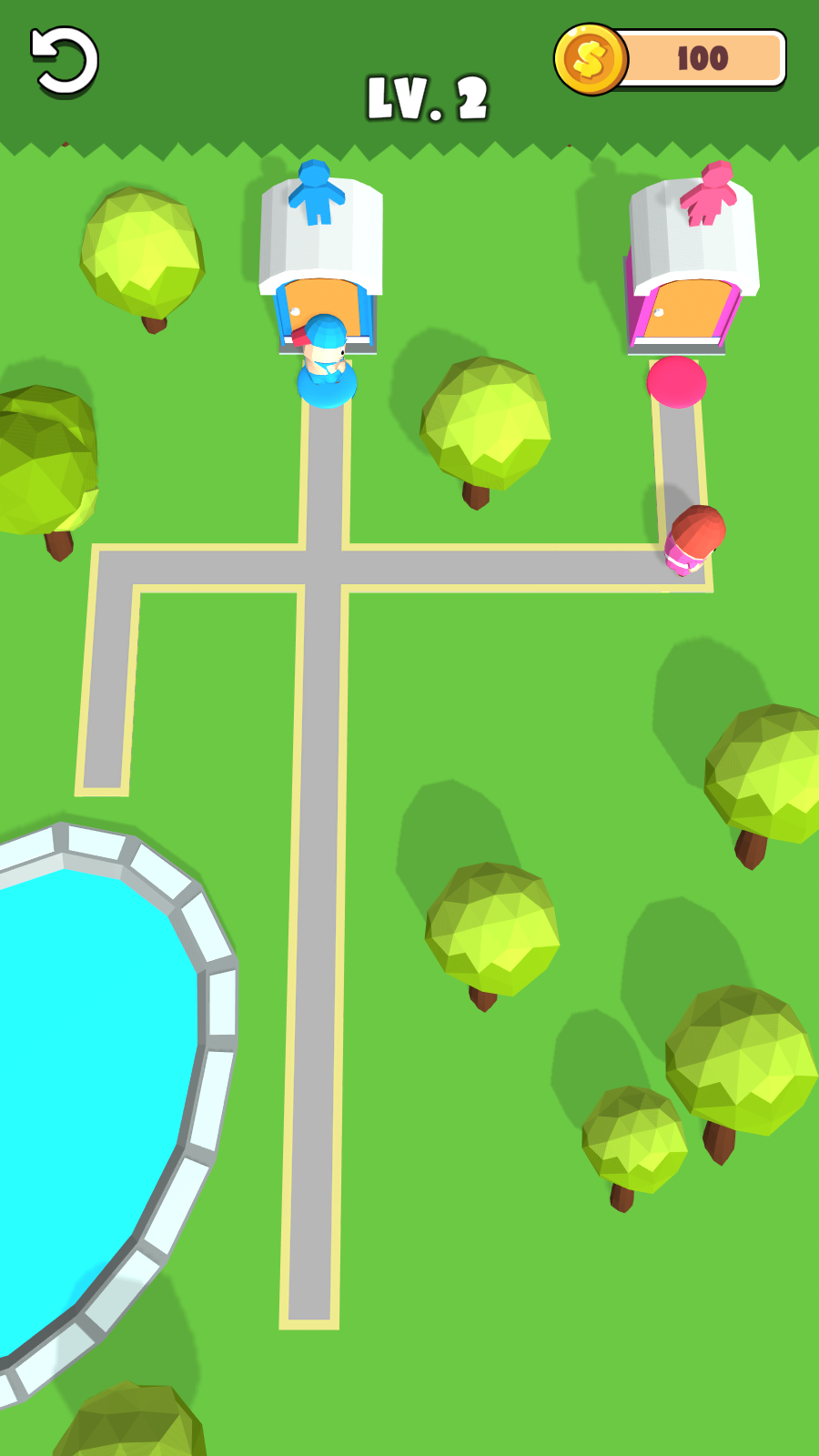The height and width of the screenshot is (1456, 819).
Task: Restart the level with the circular arrow
Action: 65,61
